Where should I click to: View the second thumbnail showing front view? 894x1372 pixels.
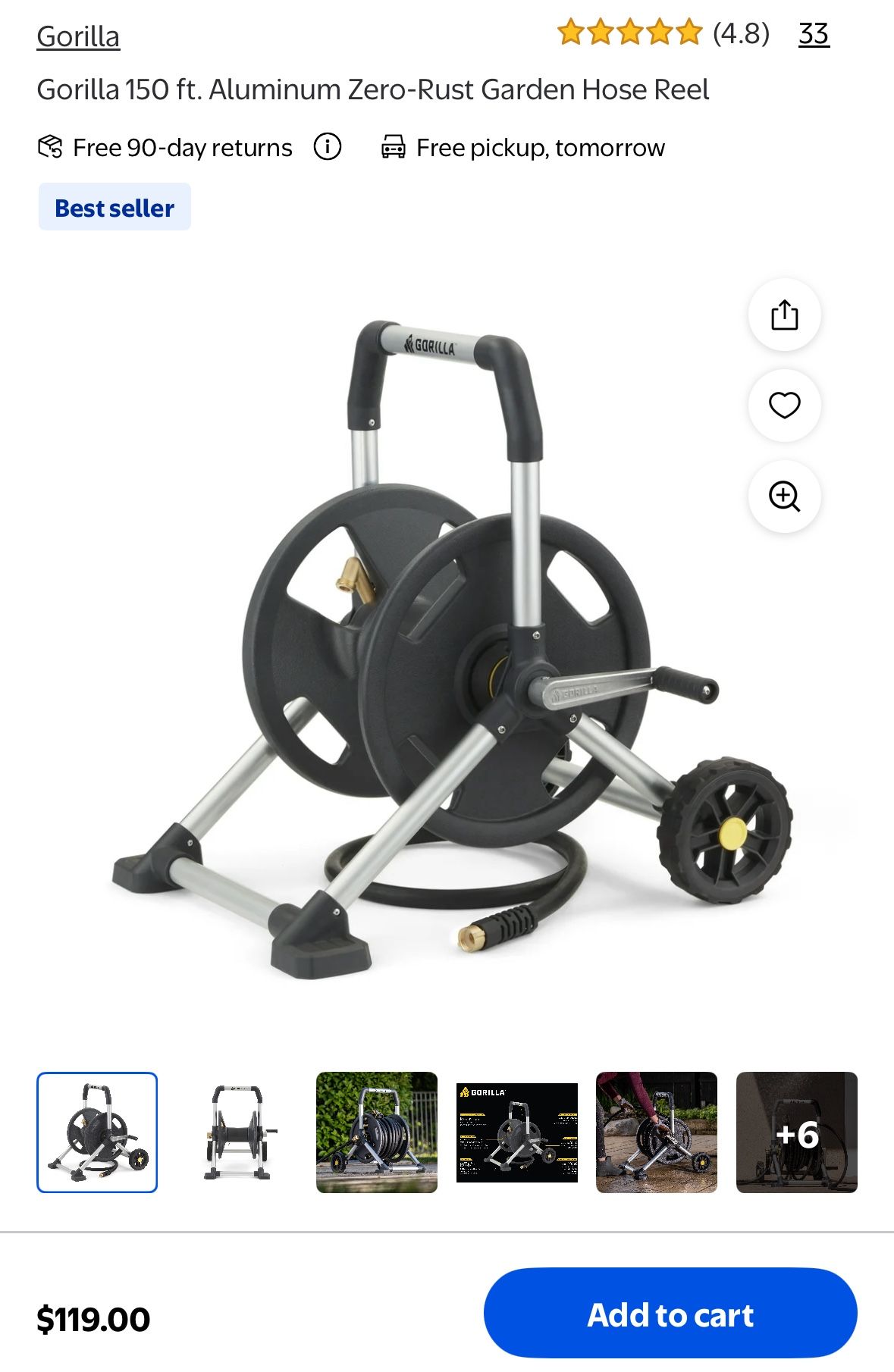[237, 1132]
